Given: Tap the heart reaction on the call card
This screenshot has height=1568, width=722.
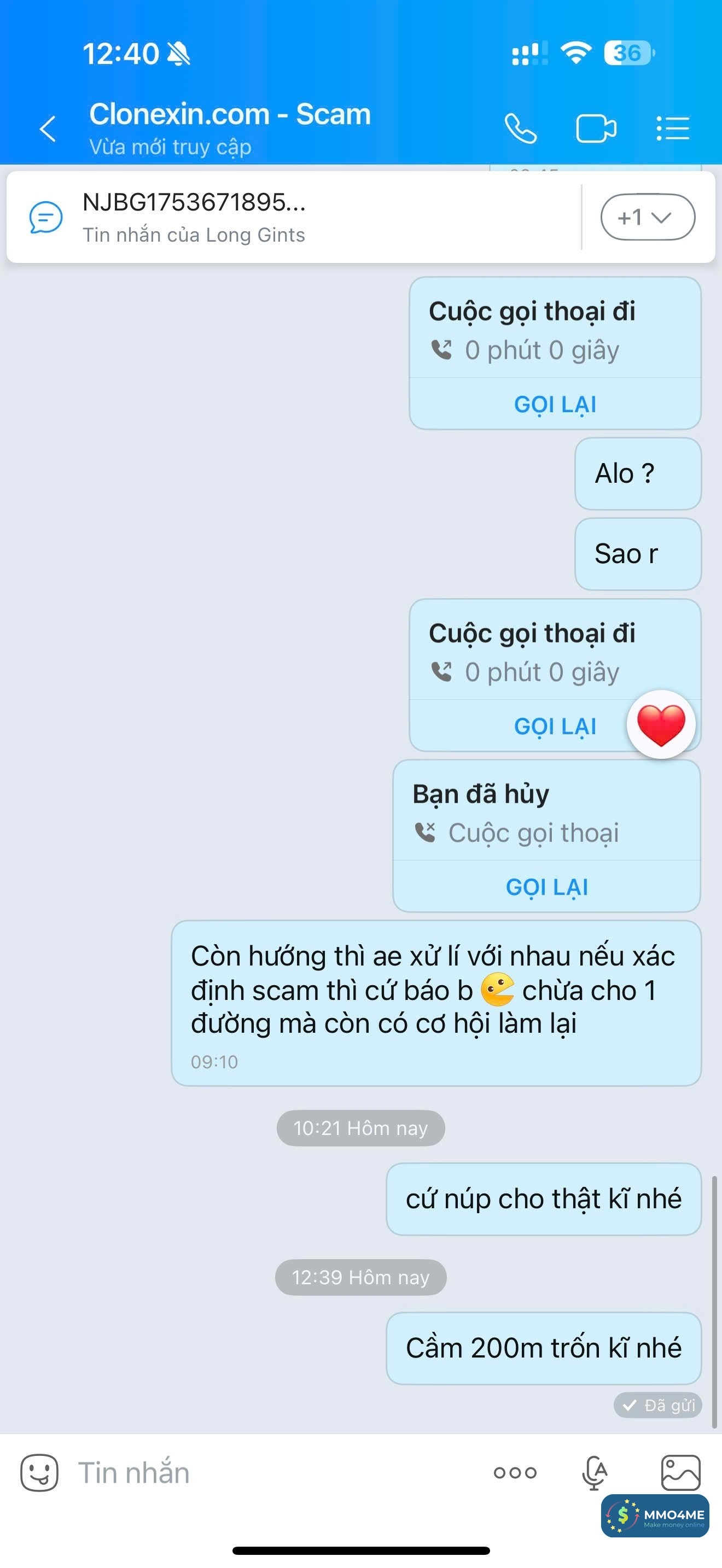Looking at the screenshot, I should pyautogui.click(x=661, y=724).
